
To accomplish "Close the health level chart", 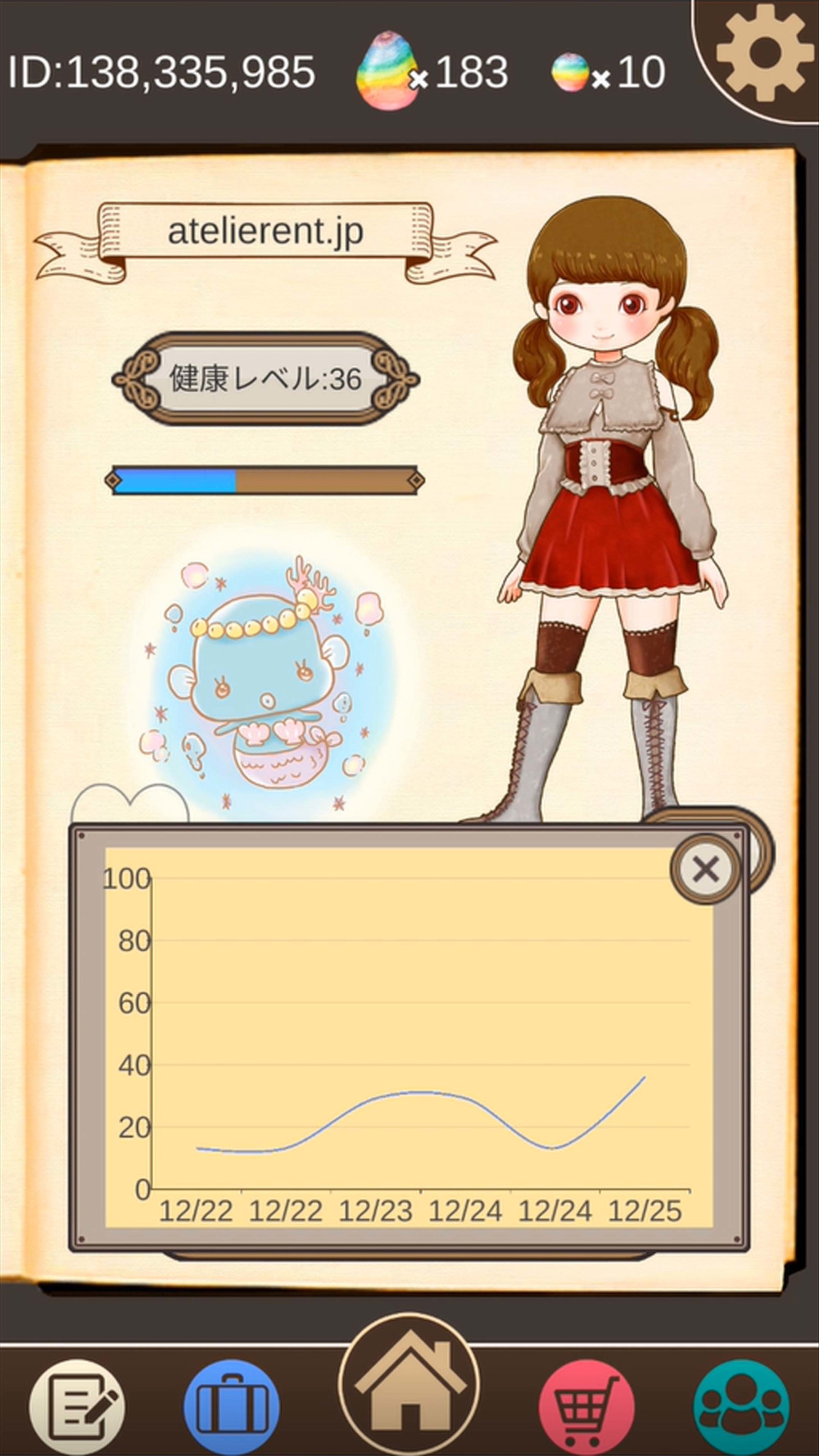I will coord(706,869).
